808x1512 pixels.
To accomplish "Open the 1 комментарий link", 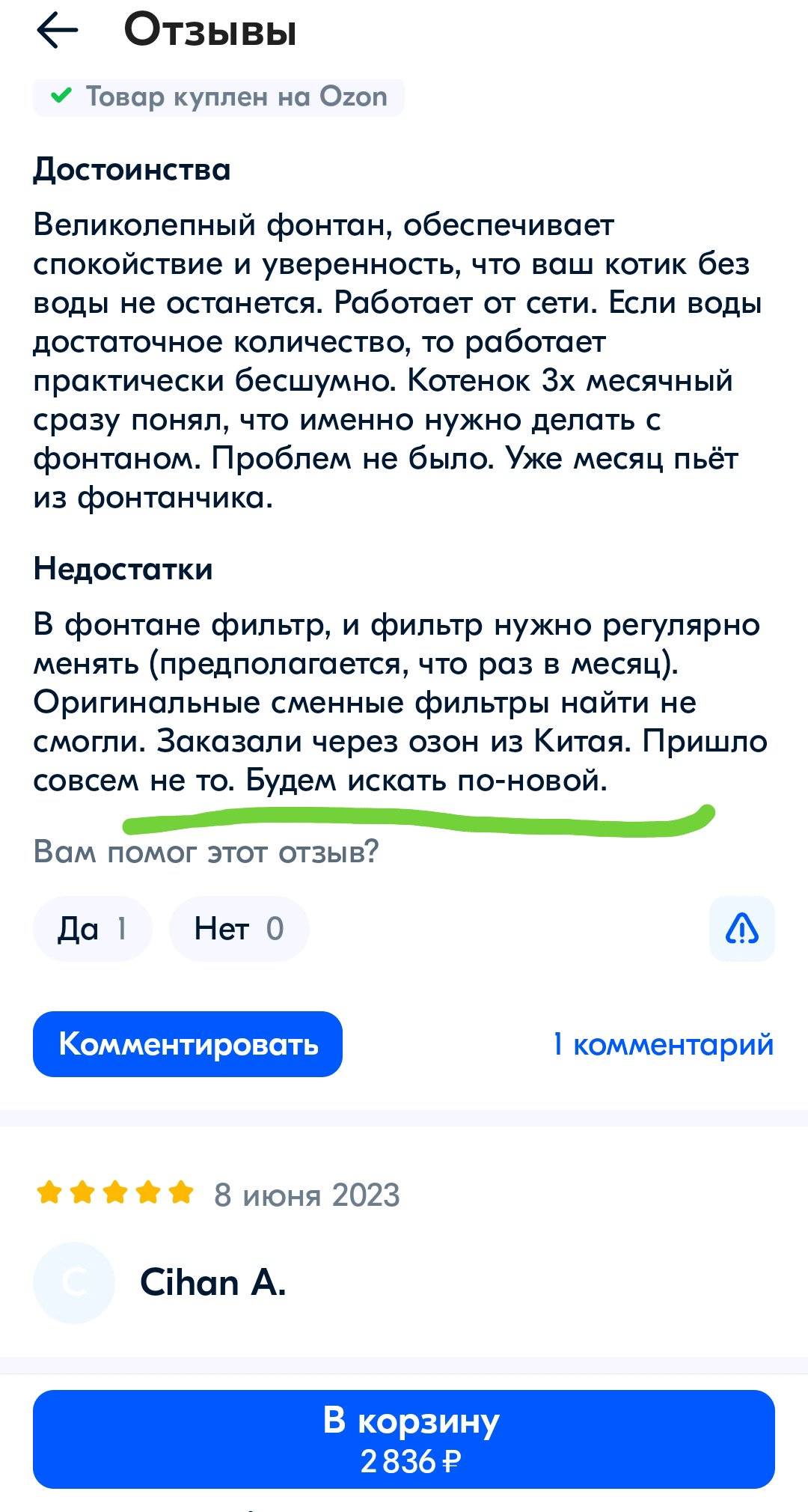I will (663, 1044).
